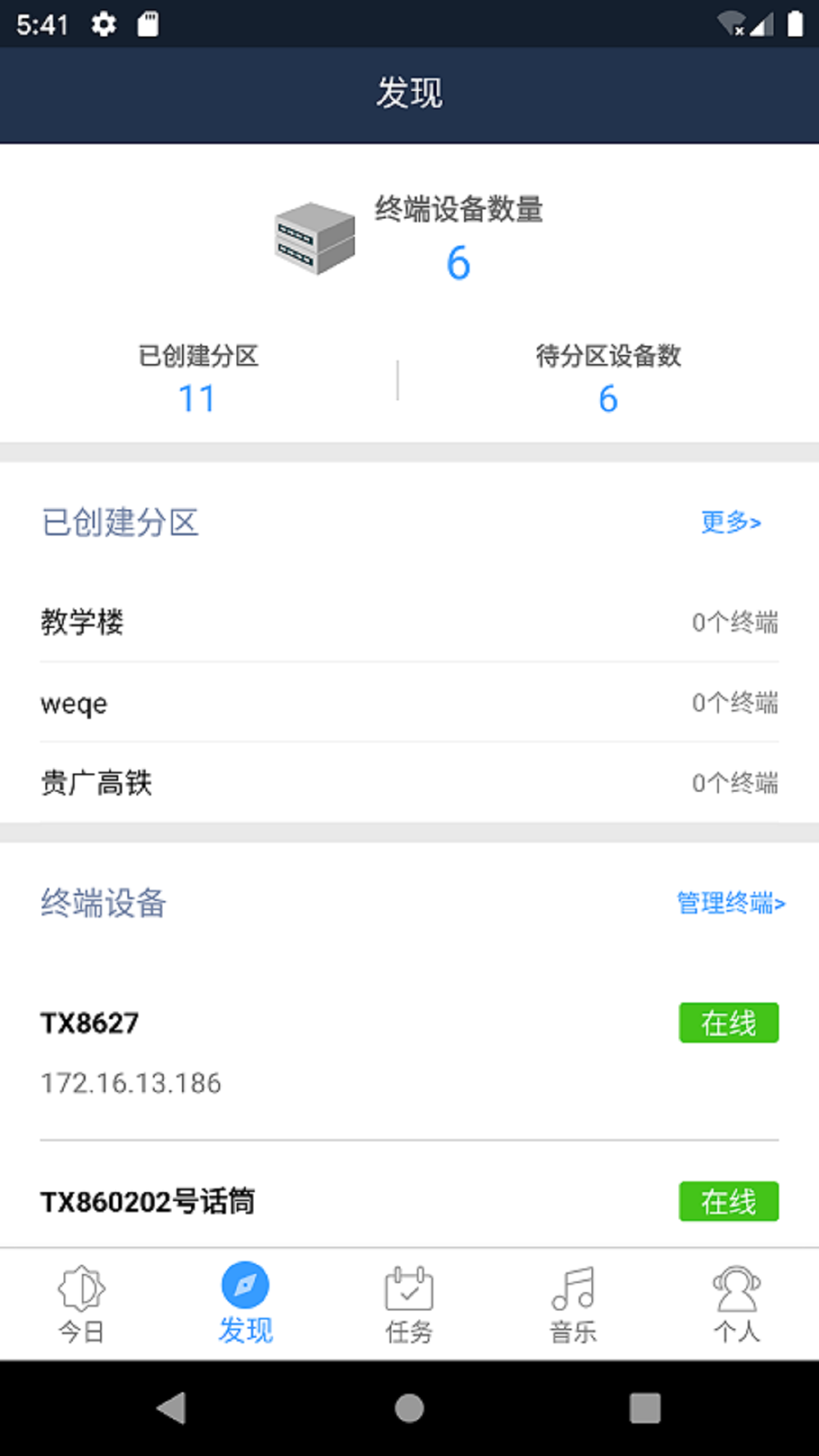Open the 已创建分区 section header
Image resolution: width=819 pixels, height=1456 pixels.
click(121, 523)
